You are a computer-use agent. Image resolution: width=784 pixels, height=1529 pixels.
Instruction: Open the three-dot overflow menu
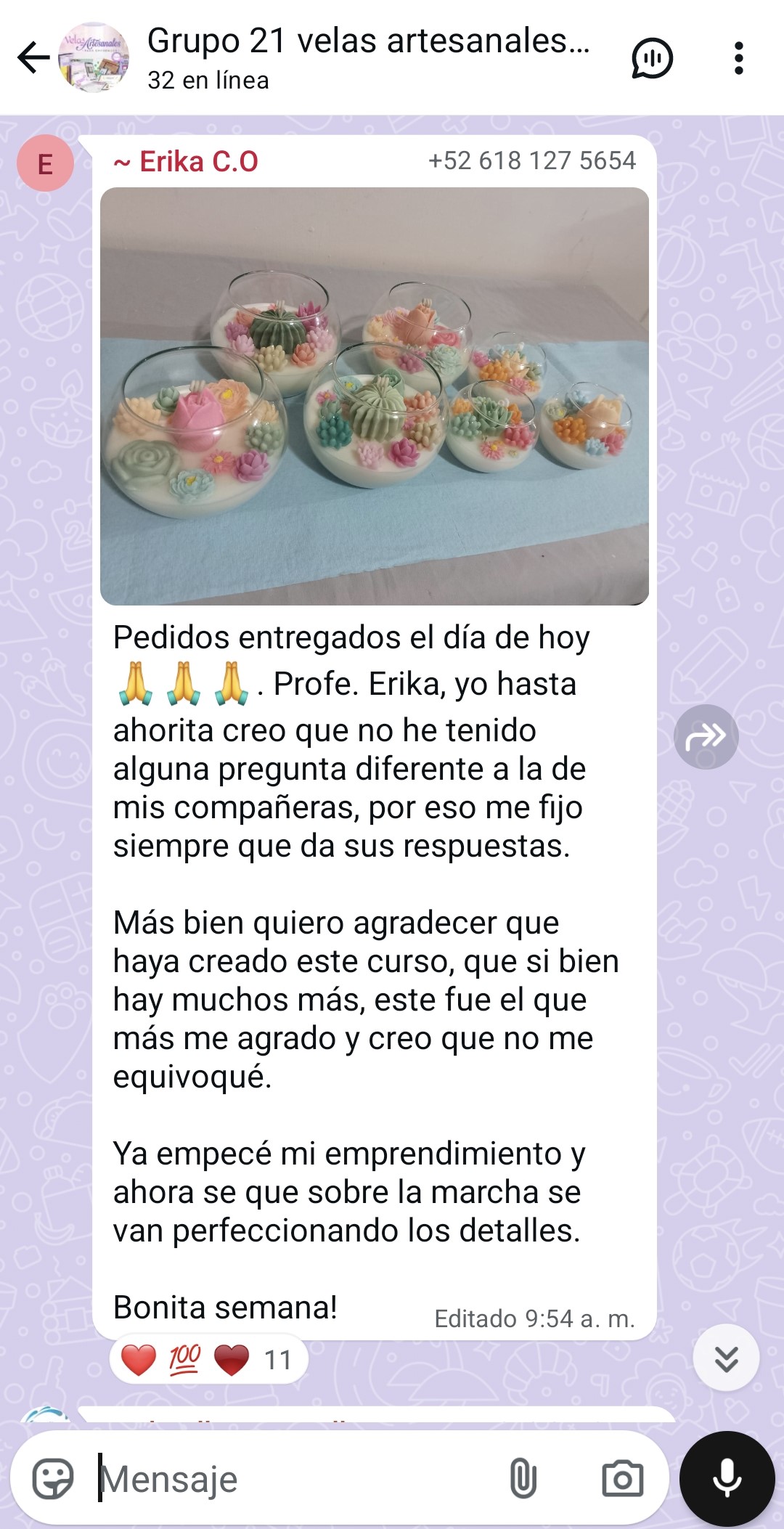pyautogui.click(x=738, y=58)
